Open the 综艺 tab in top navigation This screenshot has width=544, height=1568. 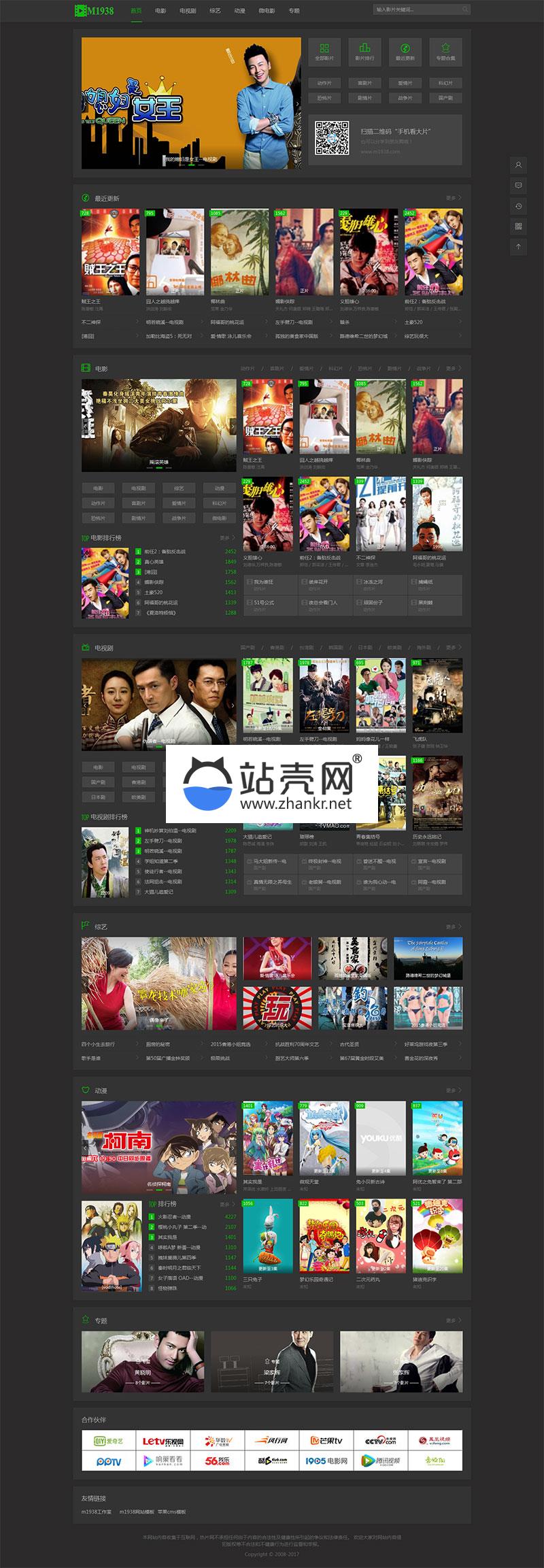pos(215,11)
